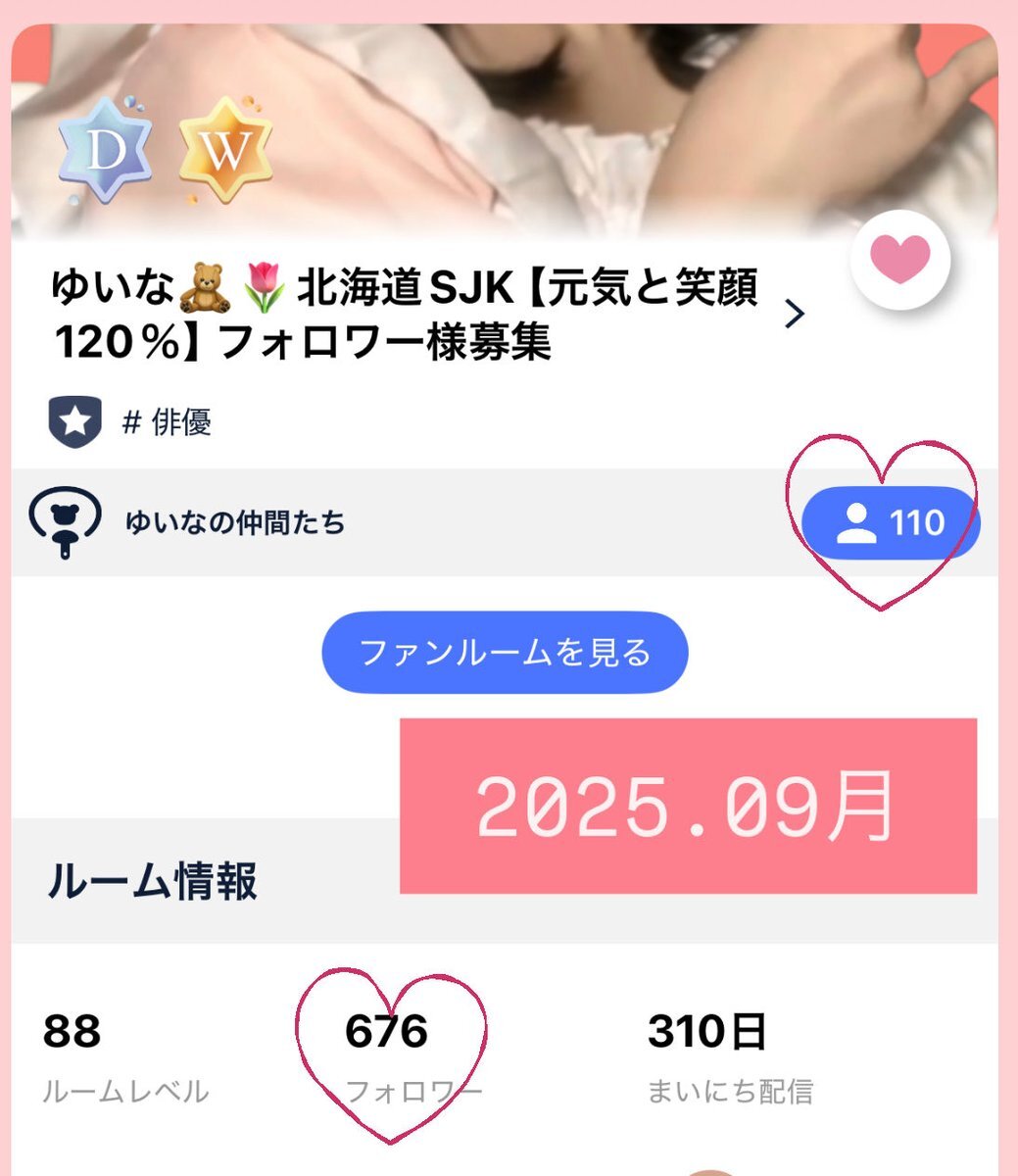The width and height of the screenshot is (1018, 1176).
Task: Tap the pink heart follow button
Action: [x=900, y=260]
